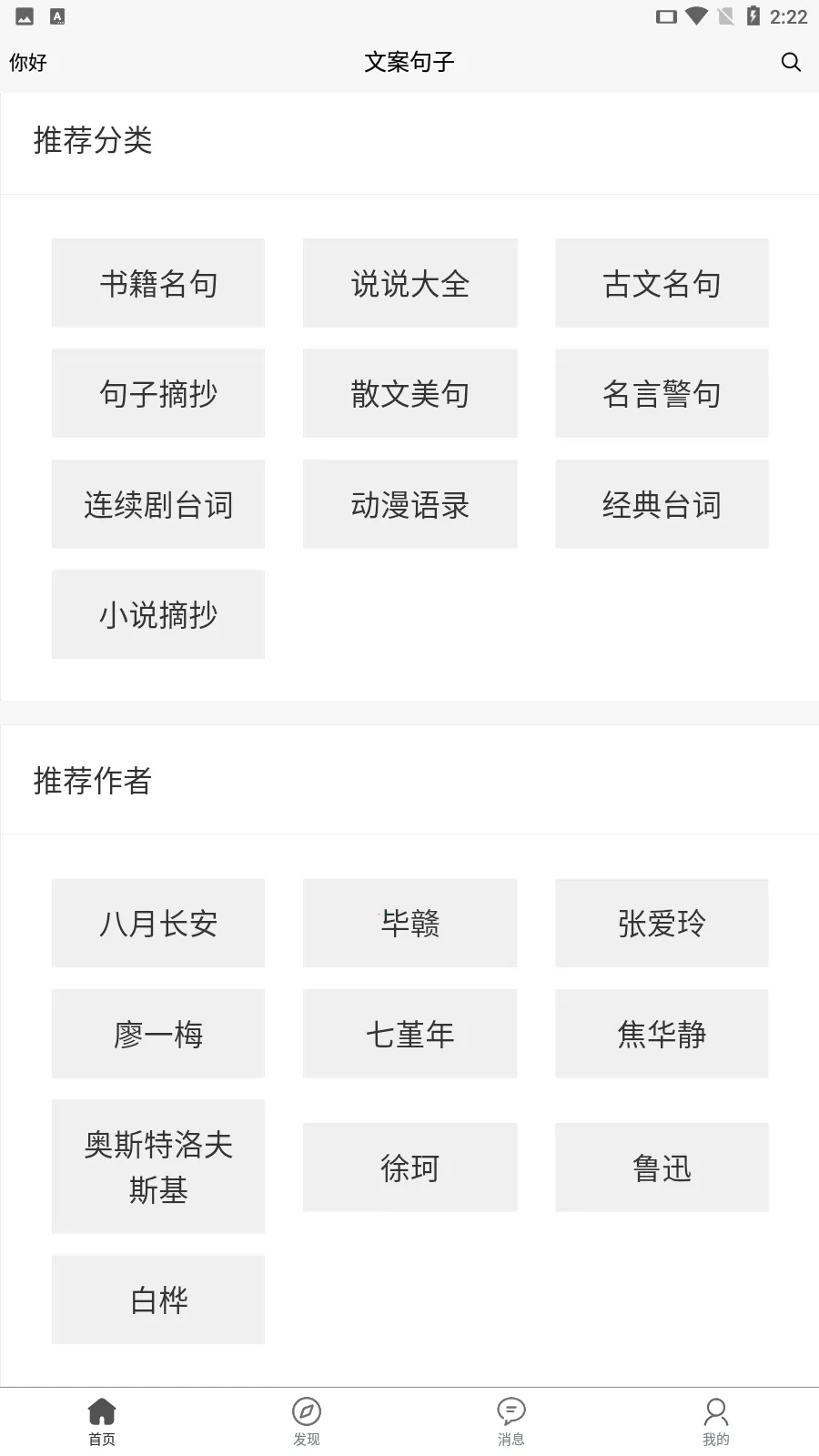Open the 书籍名句 category
819x1456 pixels.
coord(158,284)
